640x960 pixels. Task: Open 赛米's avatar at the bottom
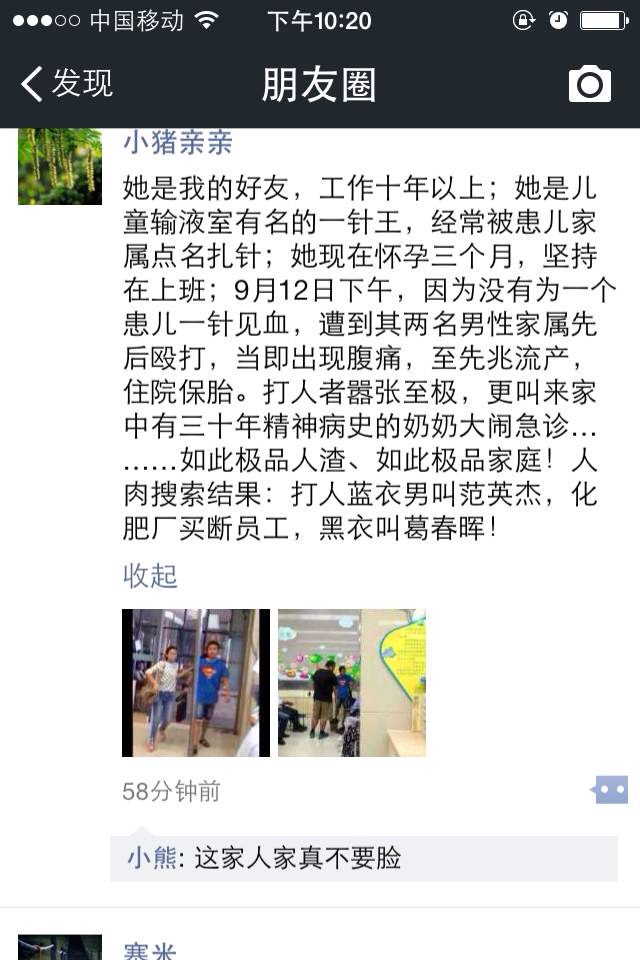coord(60,947)
